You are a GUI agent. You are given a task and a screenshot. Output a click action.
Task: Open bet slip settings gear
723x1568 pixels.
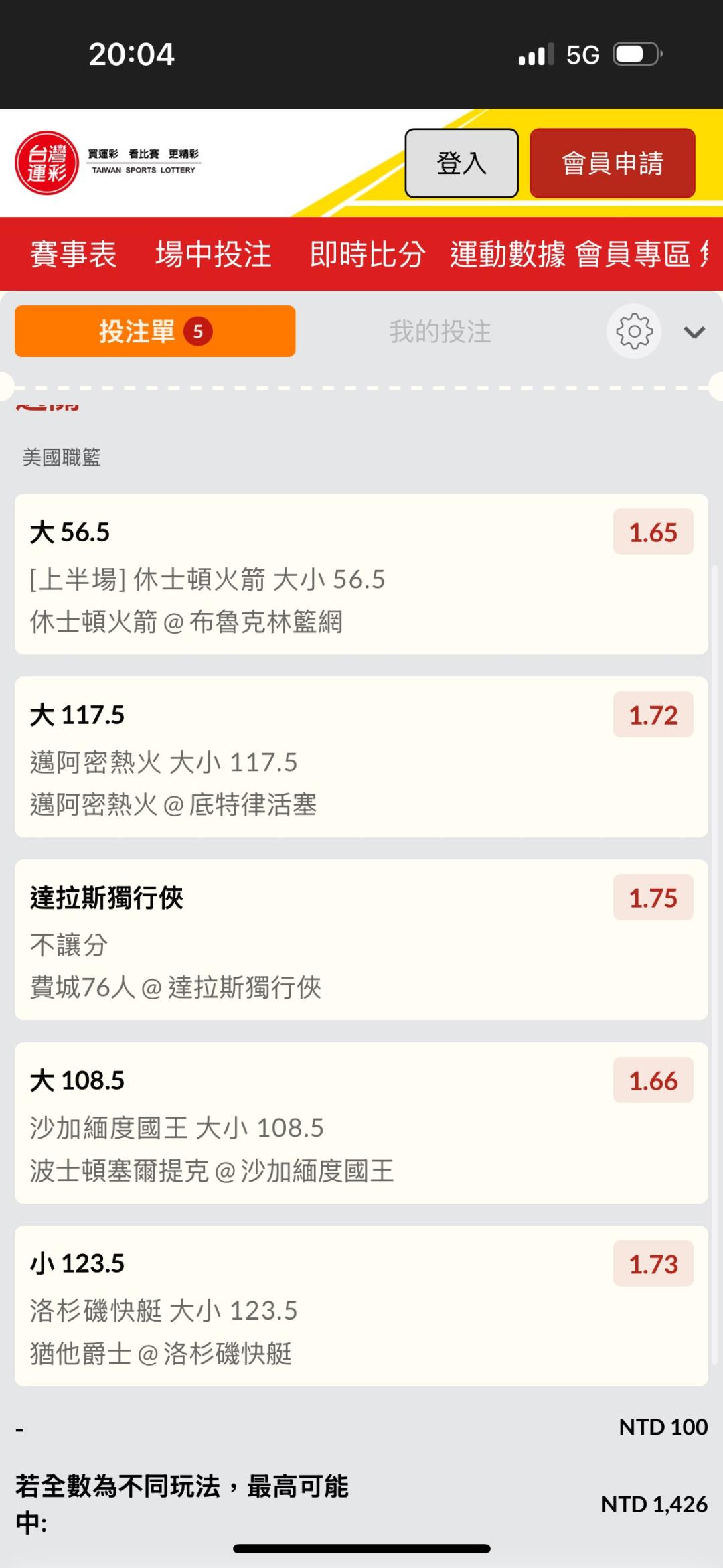tap(634, 332)
